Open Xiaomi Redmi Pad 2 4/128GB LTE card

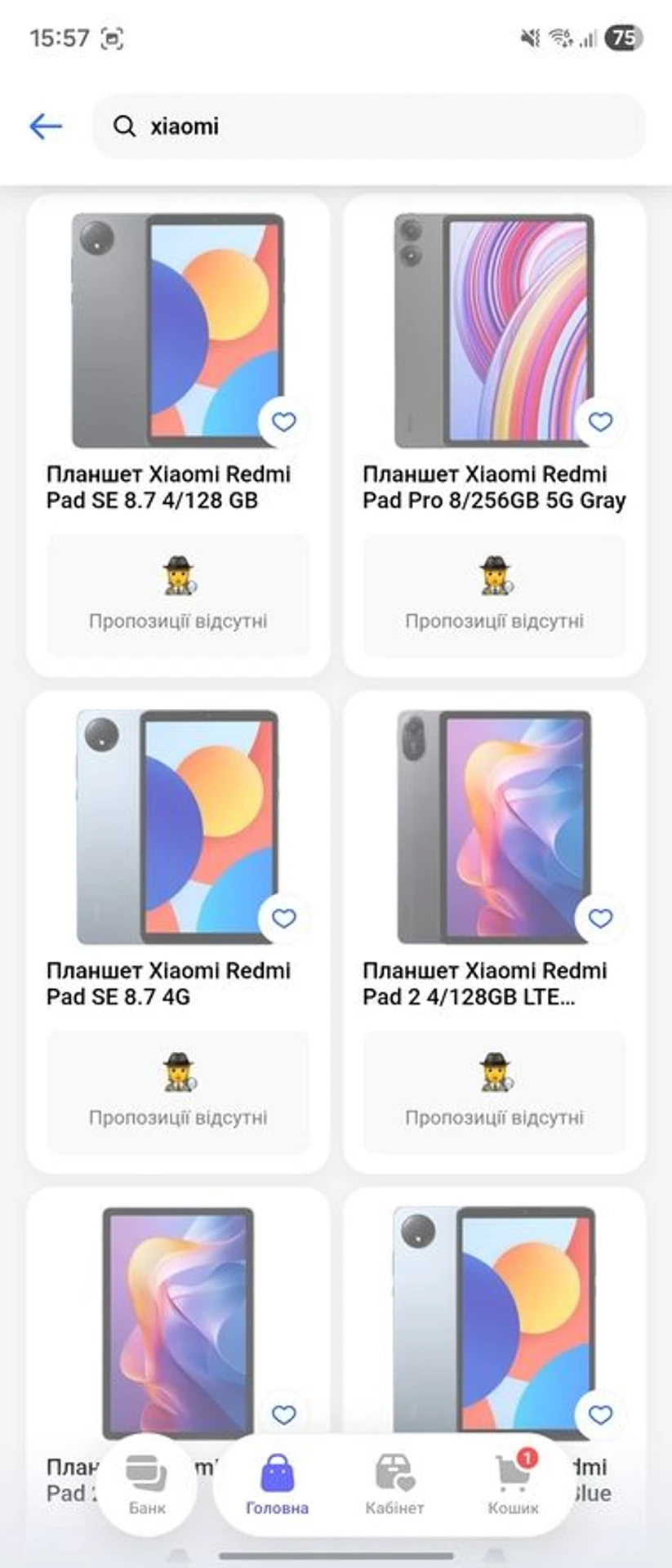493,983
